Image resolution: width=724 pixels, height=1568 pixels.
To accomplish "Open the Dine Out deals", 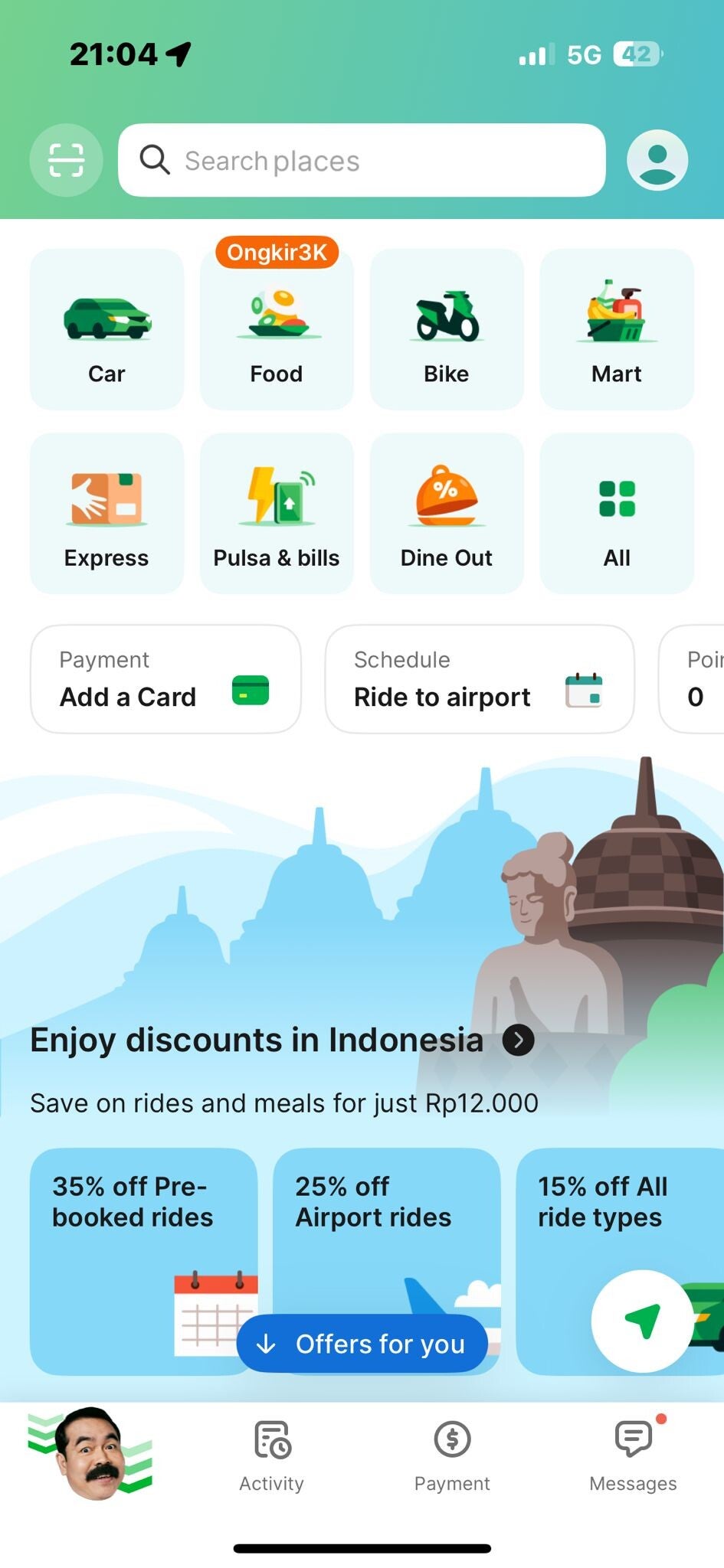I will tap(447, 513).
